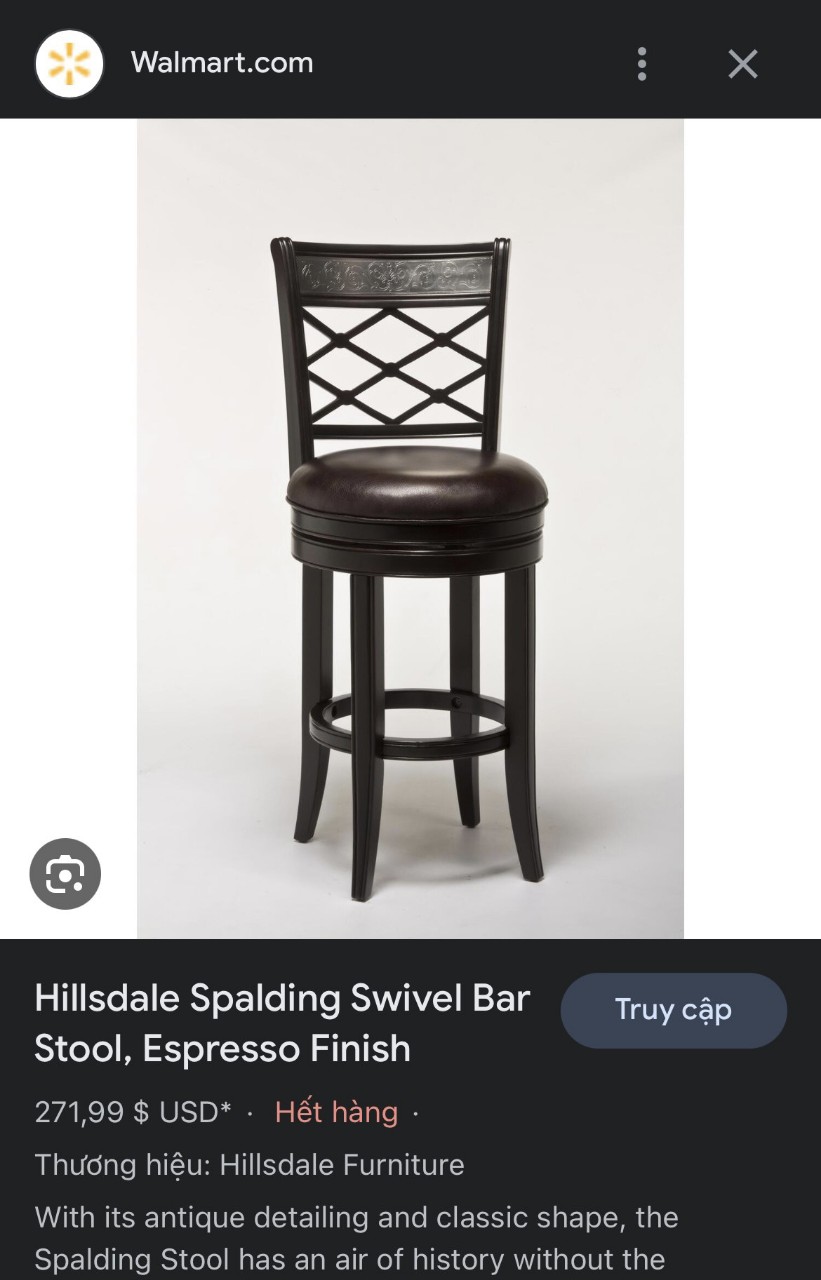Open the bar stool product image
This screenshot has height=1280, width=821.
(410, 528)
